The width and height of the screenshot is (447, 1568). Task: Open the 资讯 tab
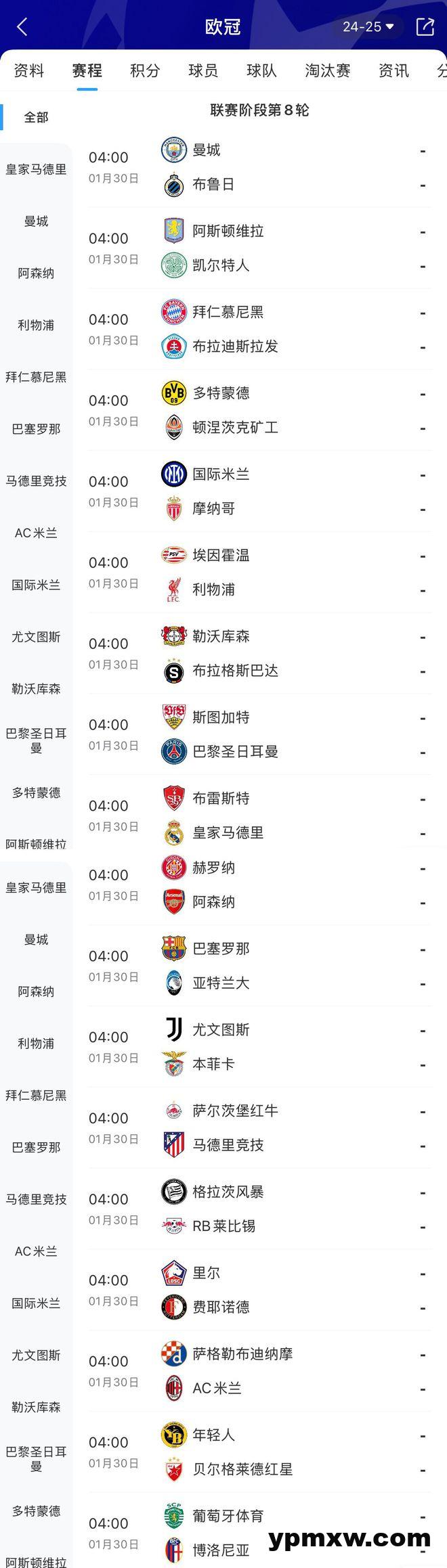[393, 70]
